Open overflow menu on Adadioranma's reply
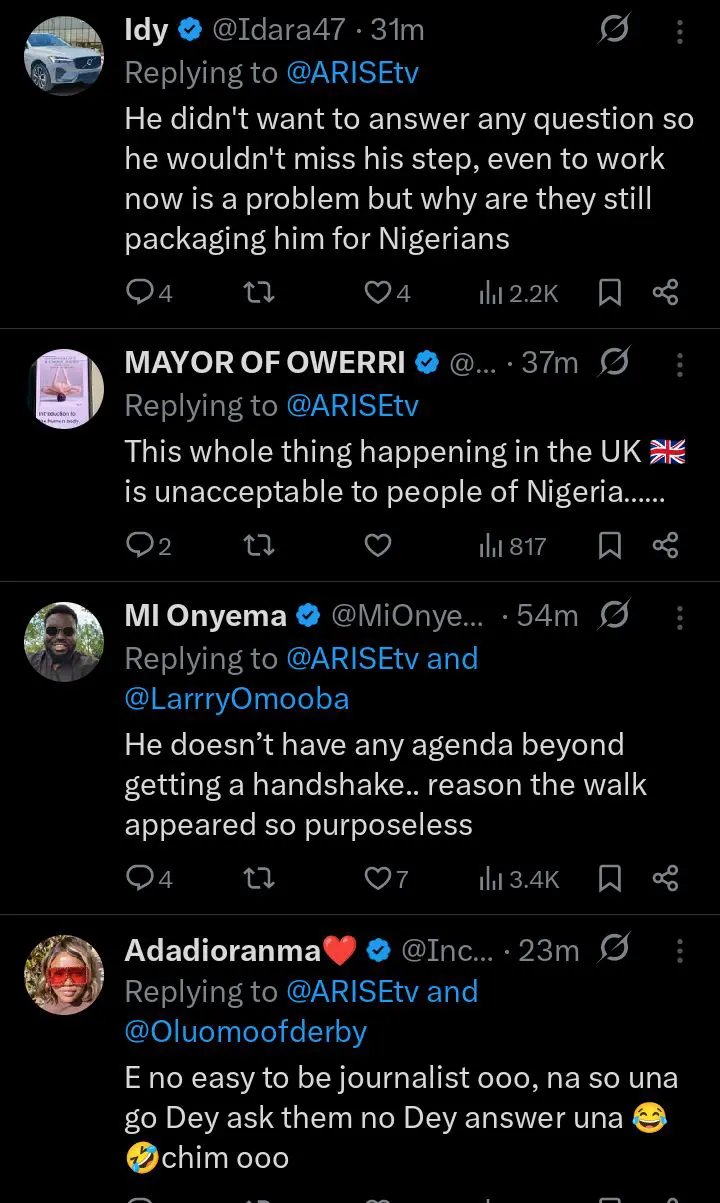 [680, 950]
